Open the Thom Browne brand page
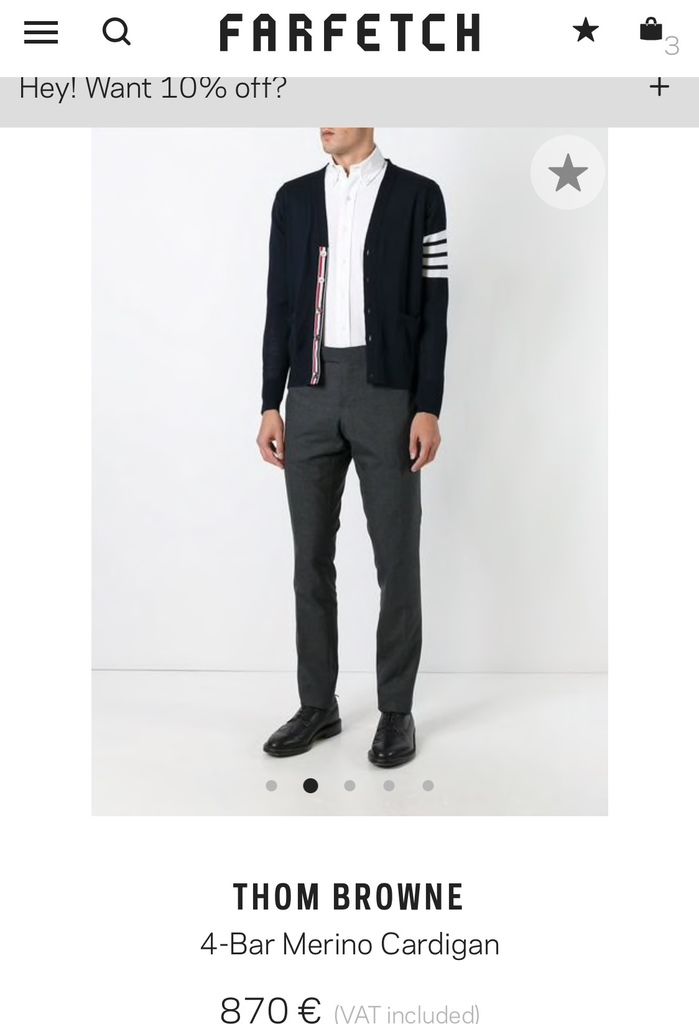The image size is (699, 1024). [x=349, y=897]
